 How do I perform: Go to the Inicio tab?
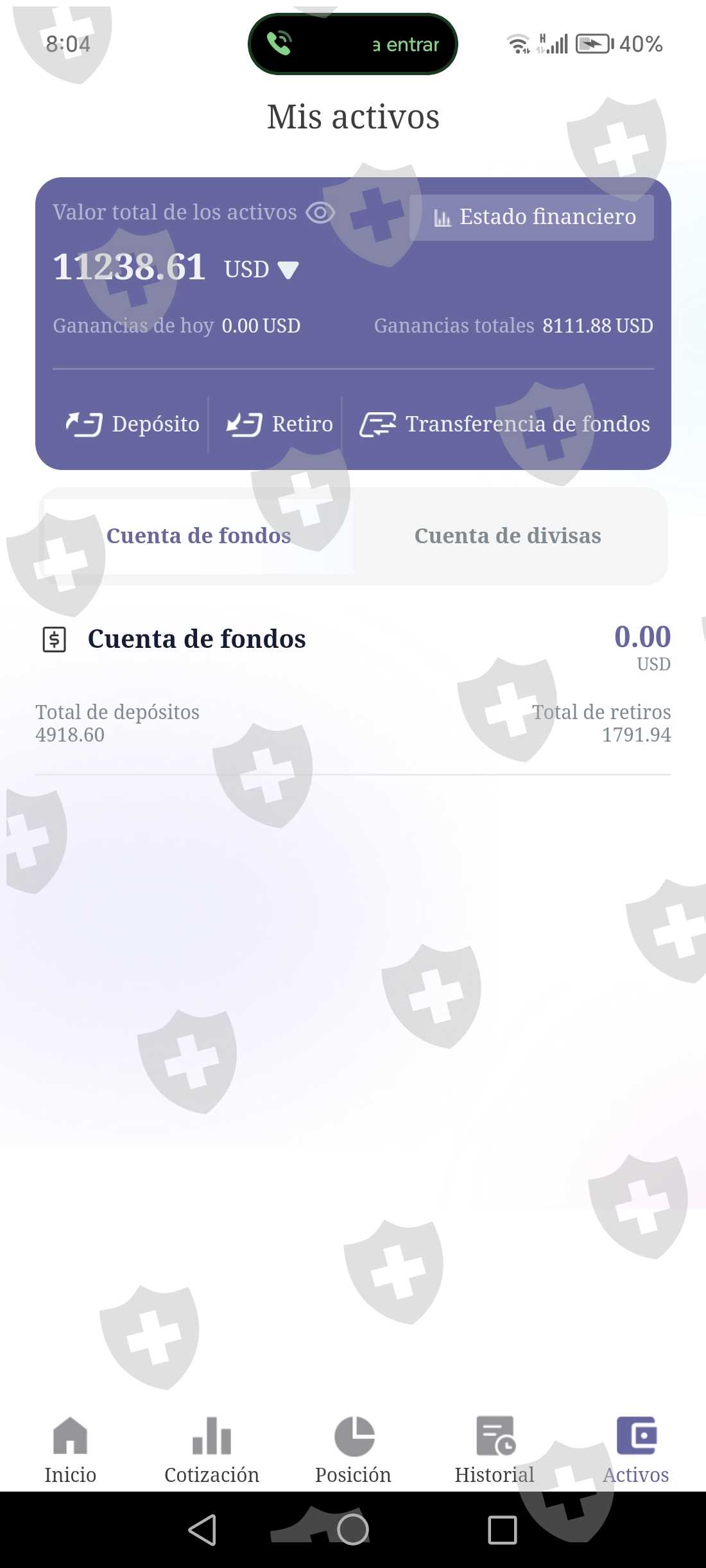pos(70,1450)
